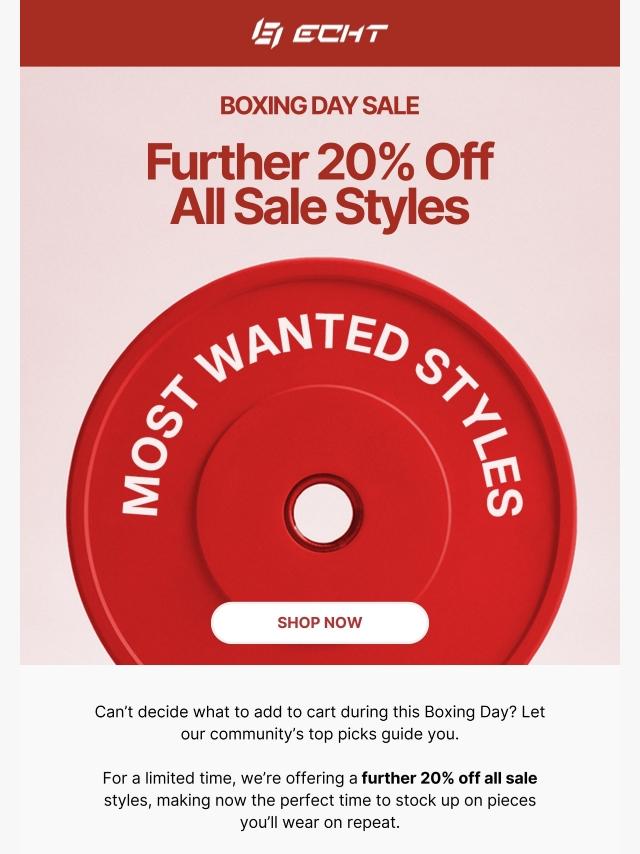Viewport: 640px width, 854px height.
Task: Tap the SHOP NOW button
Action: 319,622
